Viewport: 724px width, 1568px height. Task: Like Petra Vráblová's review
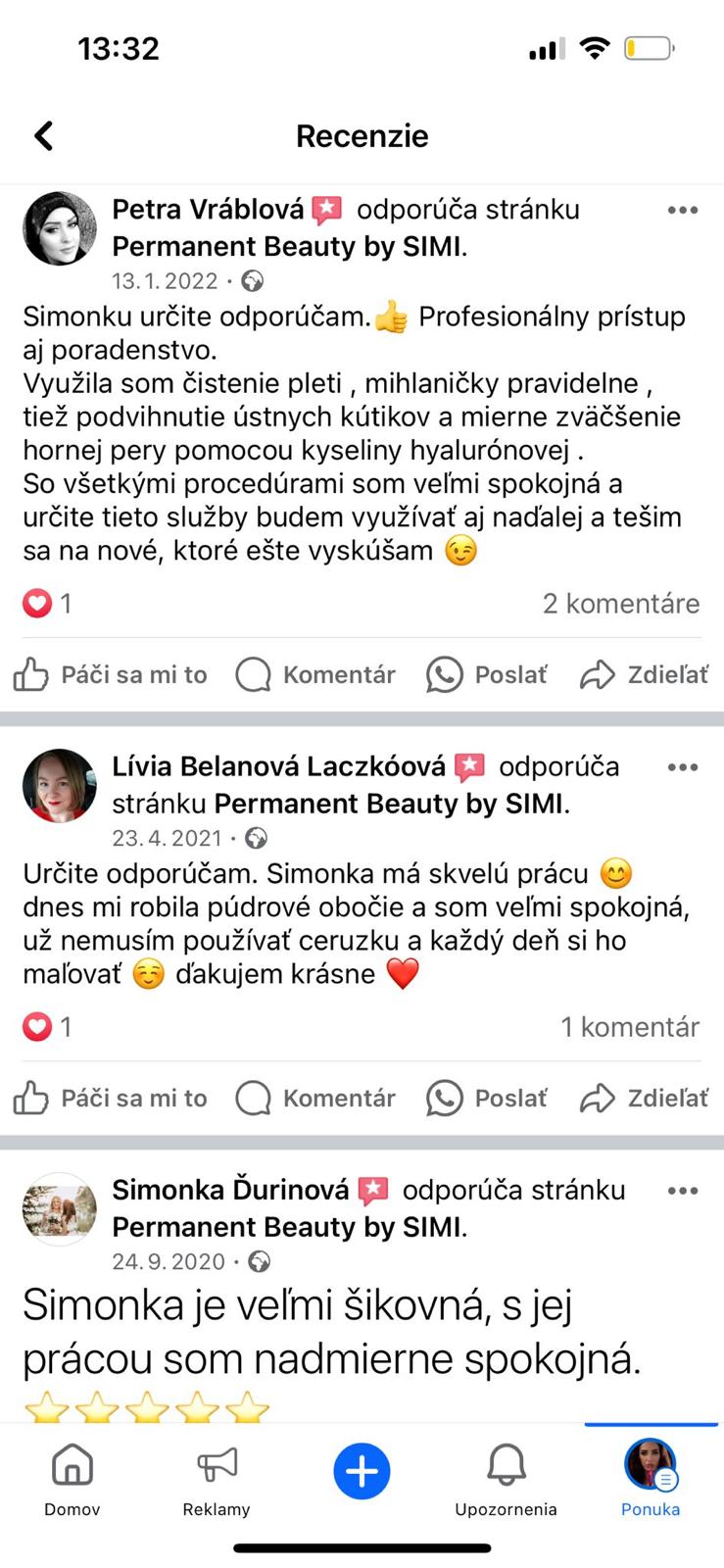click(111, 675)
